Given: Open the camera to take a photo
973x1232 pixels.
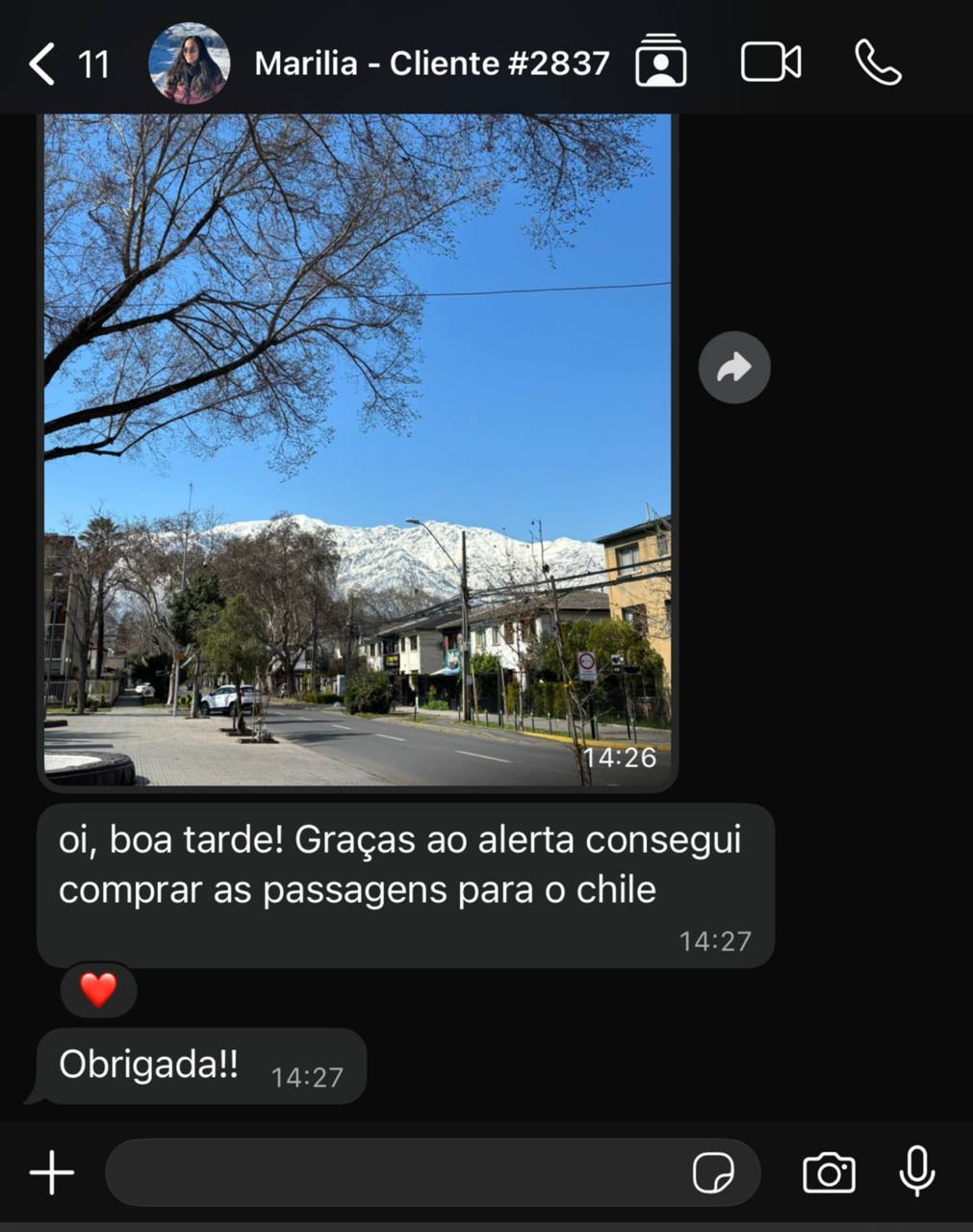Looking at the screenshot, I should (x=829, y=1172).
